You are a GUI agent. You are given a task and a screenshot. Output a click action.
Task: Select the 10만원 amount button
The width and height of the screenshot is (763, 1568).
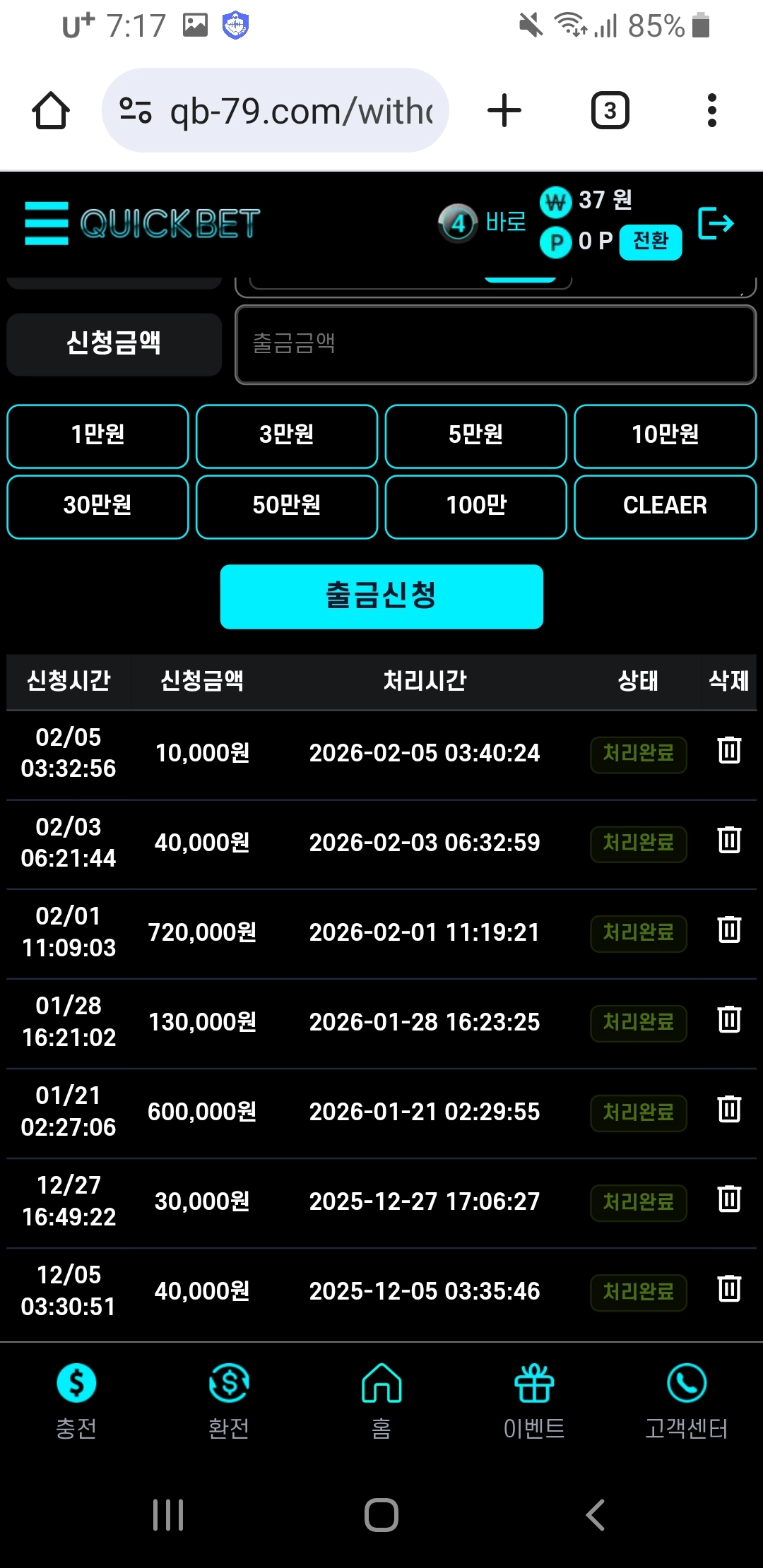pos(665,436)
